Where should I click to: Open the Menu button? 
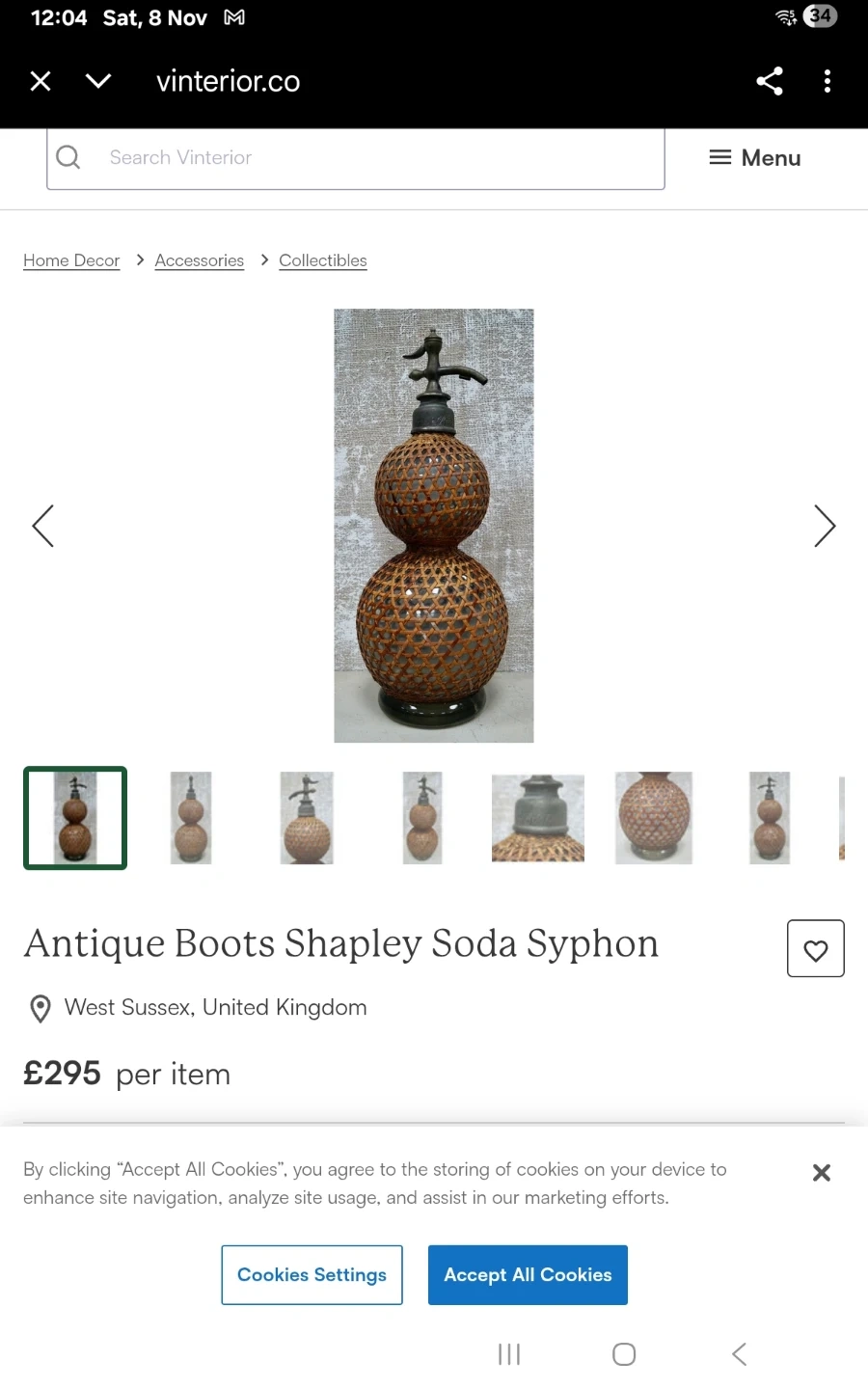coord(755,158)
